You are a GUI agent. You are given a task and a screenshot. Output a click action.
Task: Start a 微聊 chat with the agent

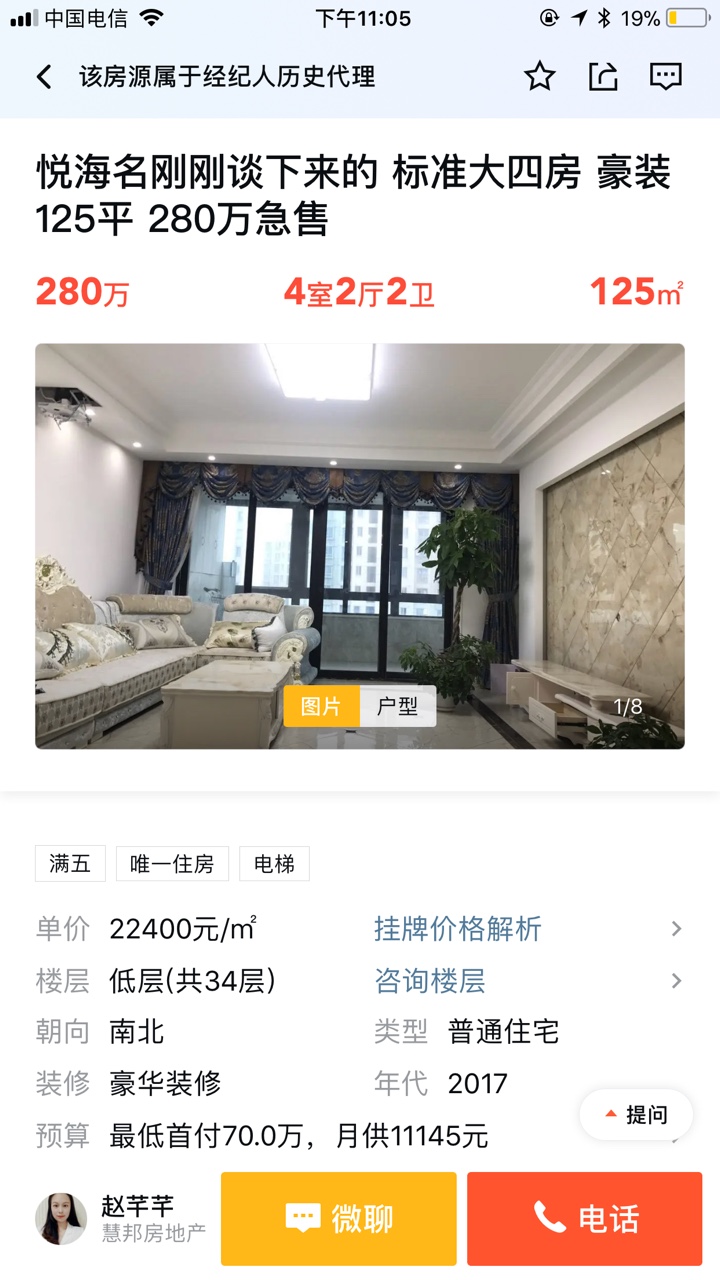pyautogui.click(x=339, y=1218)
